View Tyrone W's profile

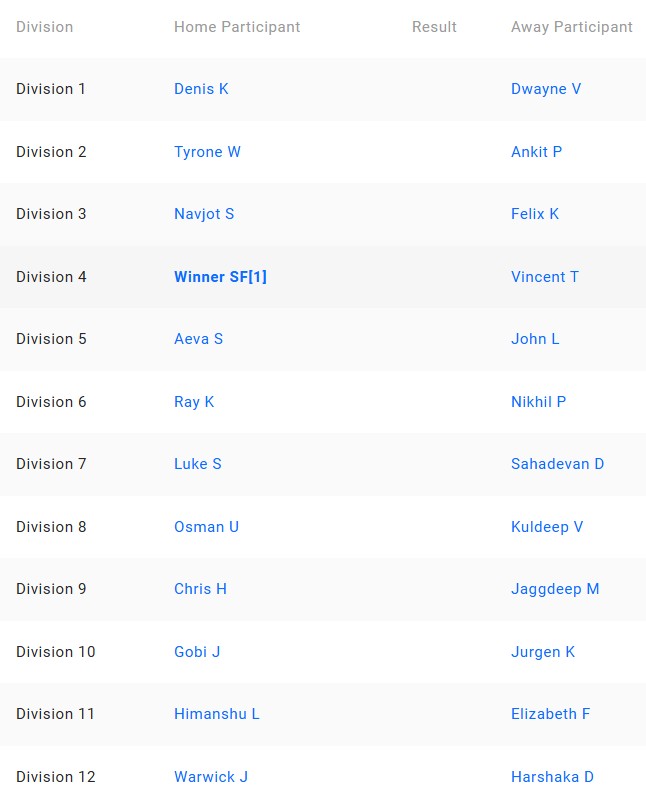click(207, 152)
